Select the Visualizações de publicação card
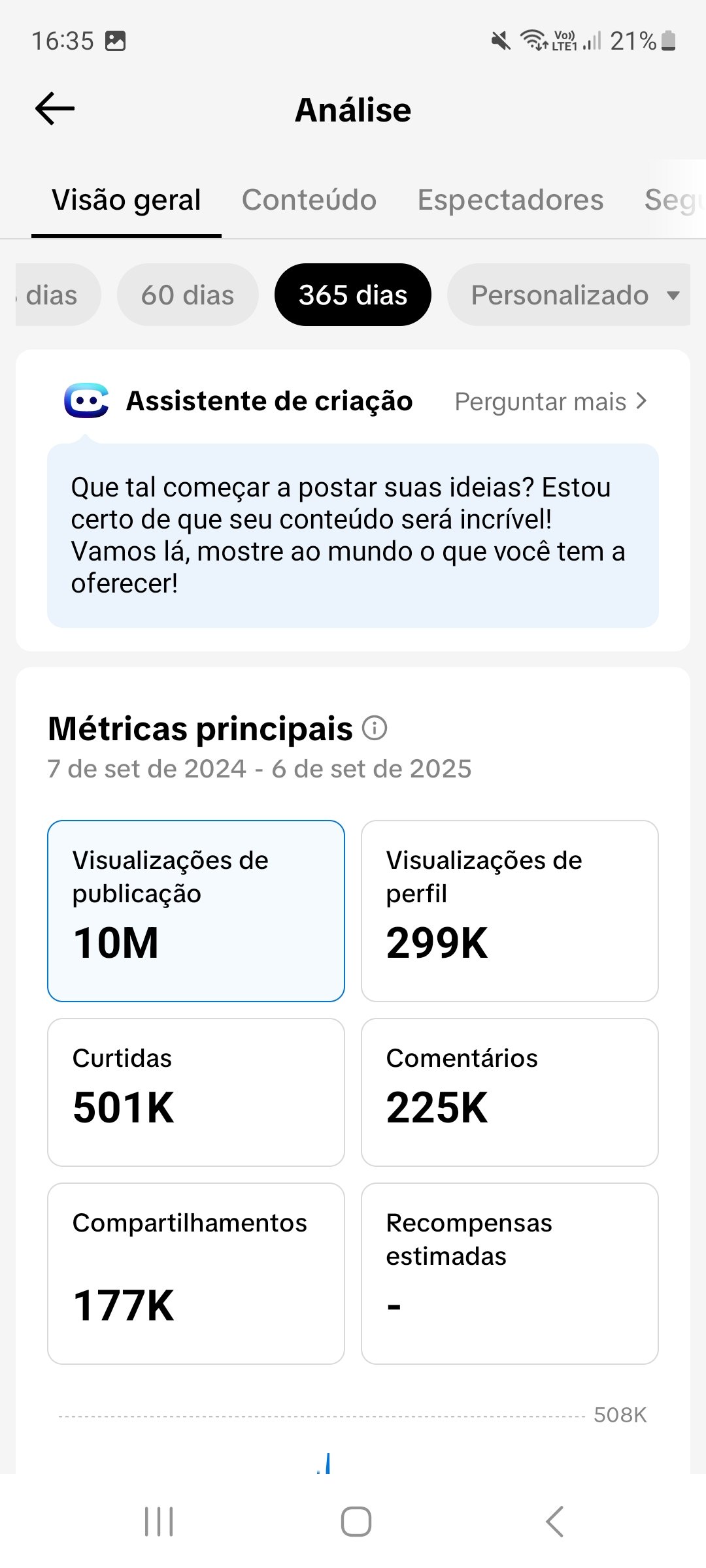Image resolution: width=706 pixels, height=1568 pixels. [195, 910]
